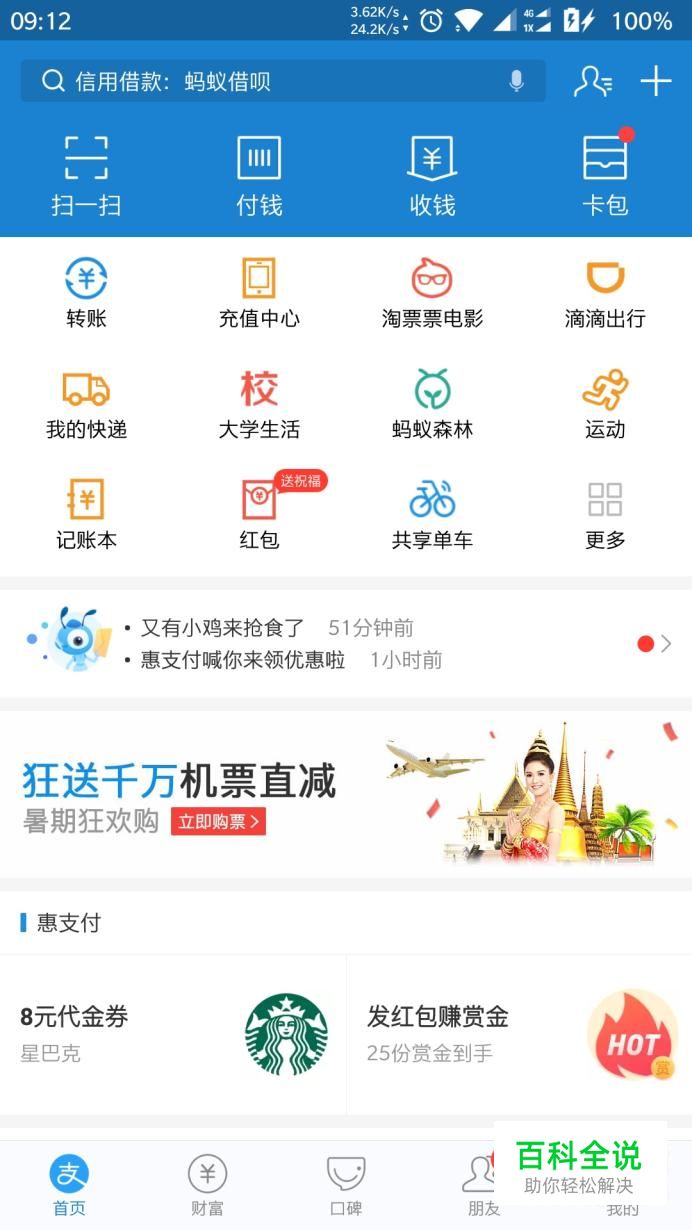Open 付钱 payment code
Image resolution: width=692 pixels, height=1230 pixels.
[259, 175]
